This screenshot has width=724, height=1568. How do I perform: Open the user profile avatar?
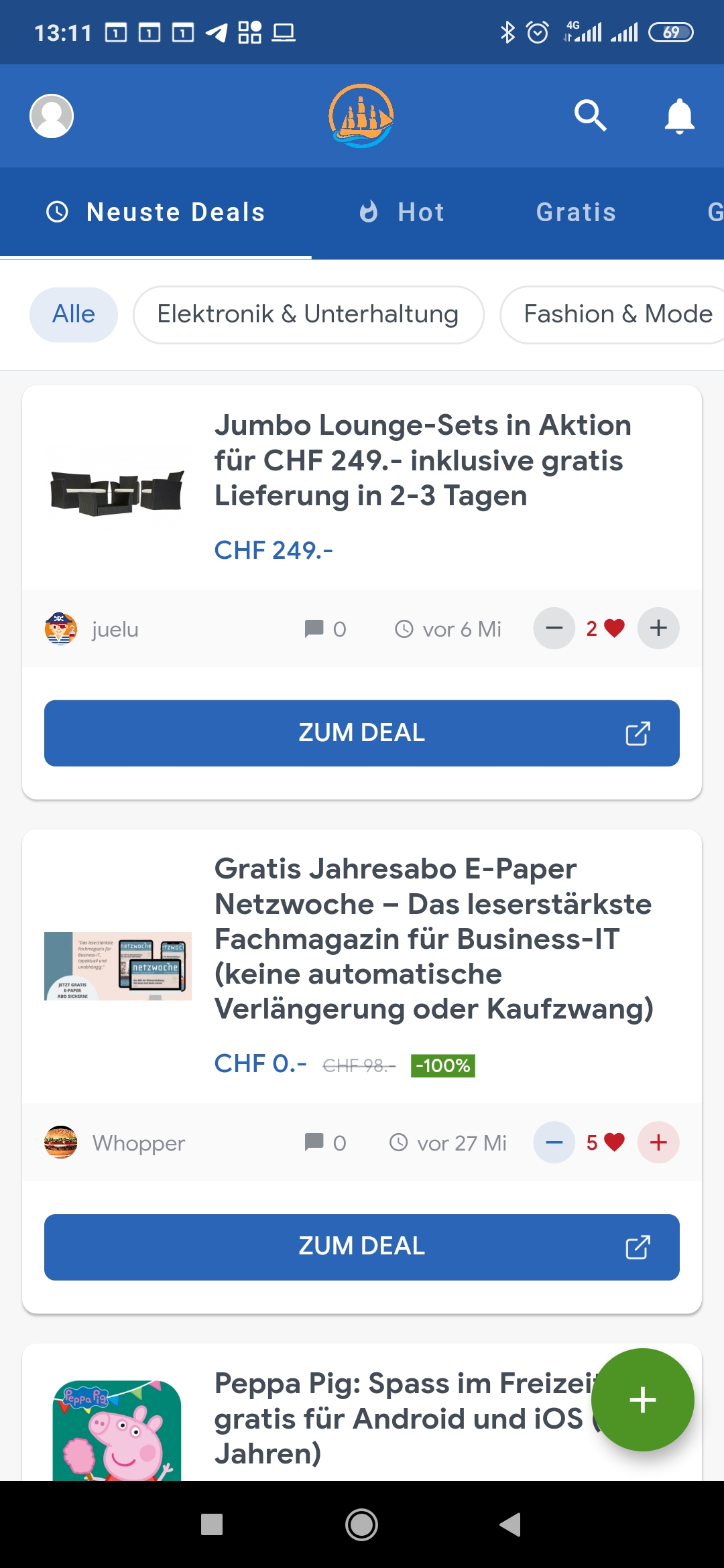point(52,116)
